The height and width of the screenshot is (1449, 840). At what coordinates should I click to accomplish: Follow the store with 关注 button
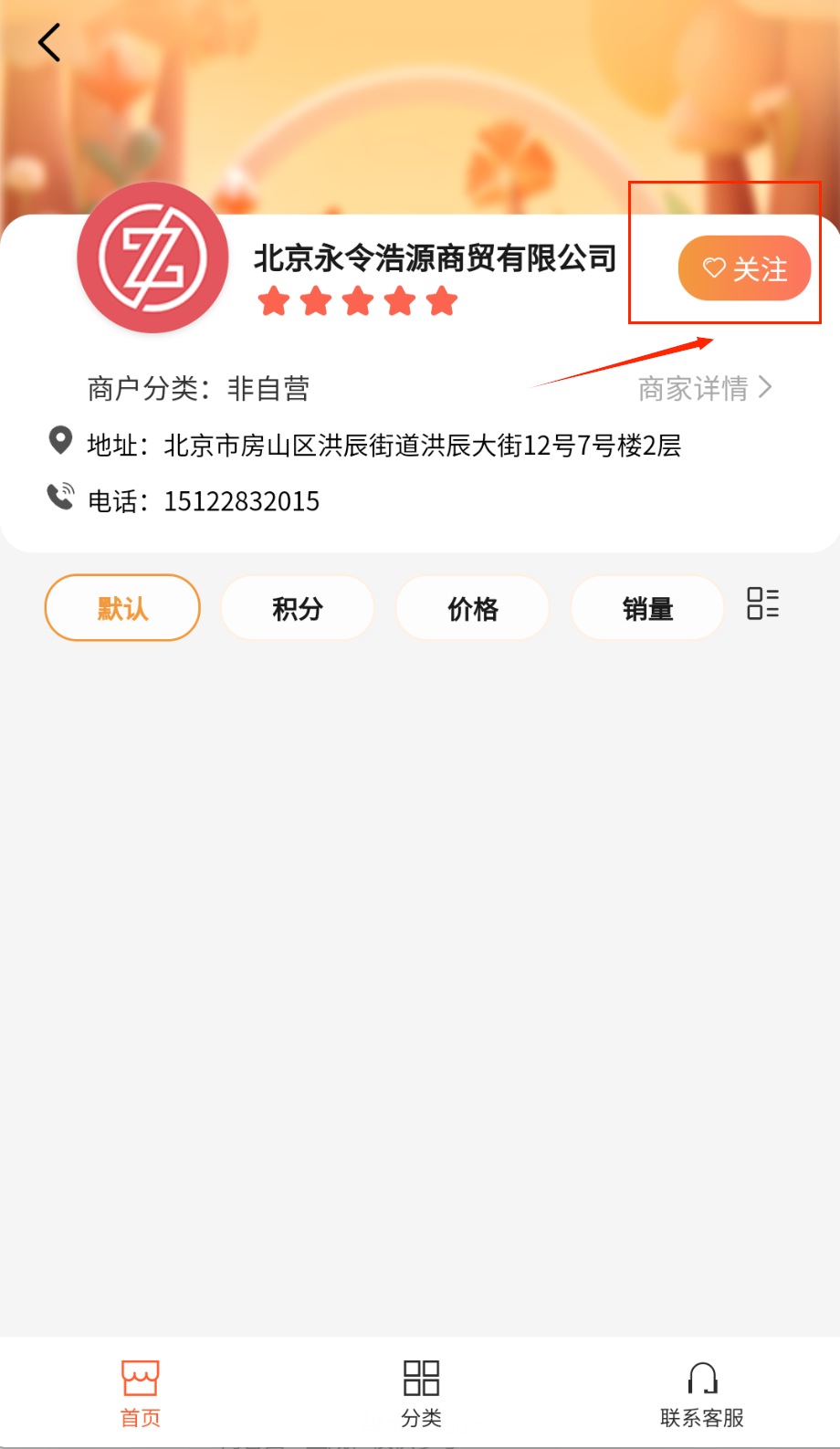[744, 268]
